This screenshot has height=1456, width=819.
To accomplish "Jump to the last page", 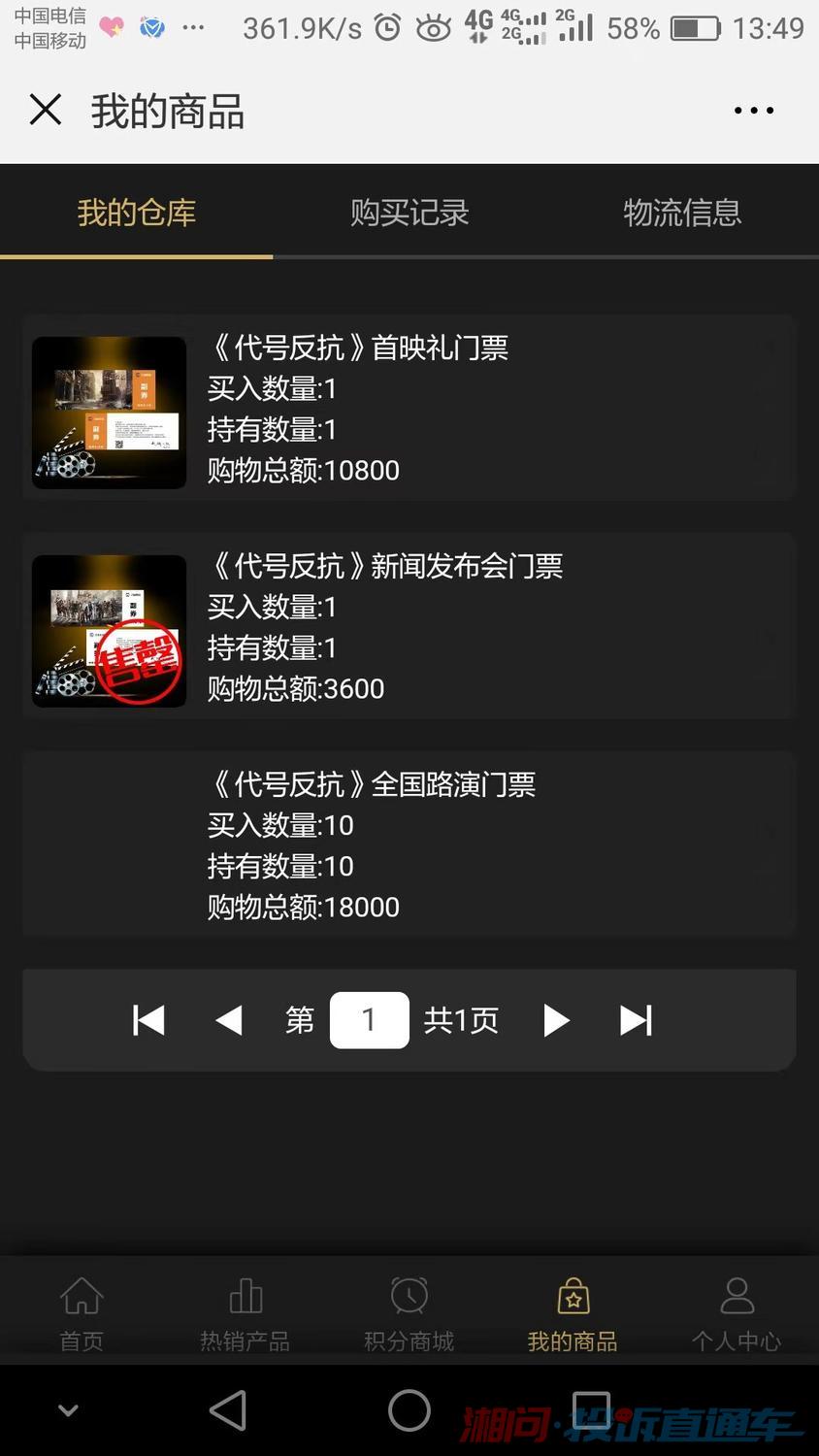I will [637, 1020].
